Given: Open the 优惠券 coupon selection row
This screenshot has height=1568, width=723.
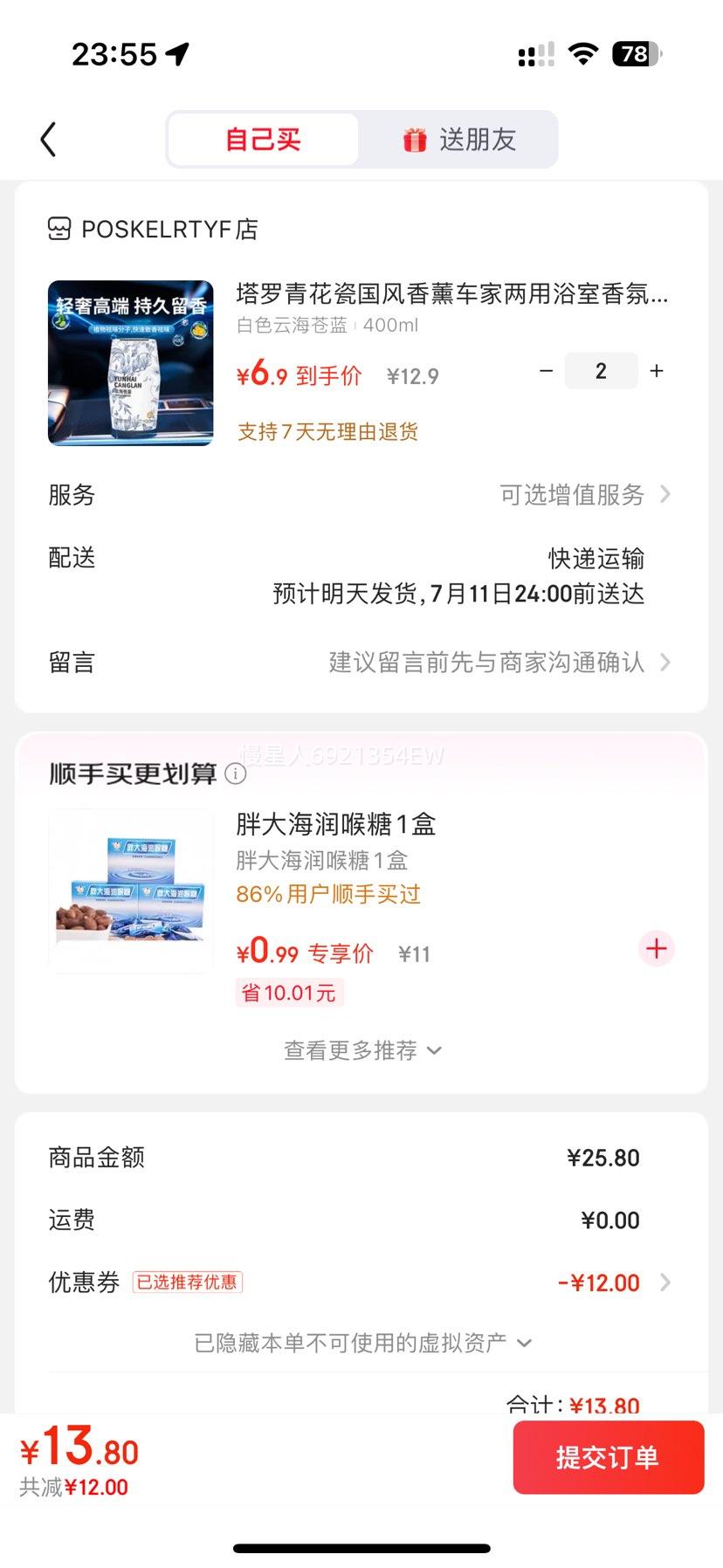Looking at the screenshot, I should pos(361,1283).
